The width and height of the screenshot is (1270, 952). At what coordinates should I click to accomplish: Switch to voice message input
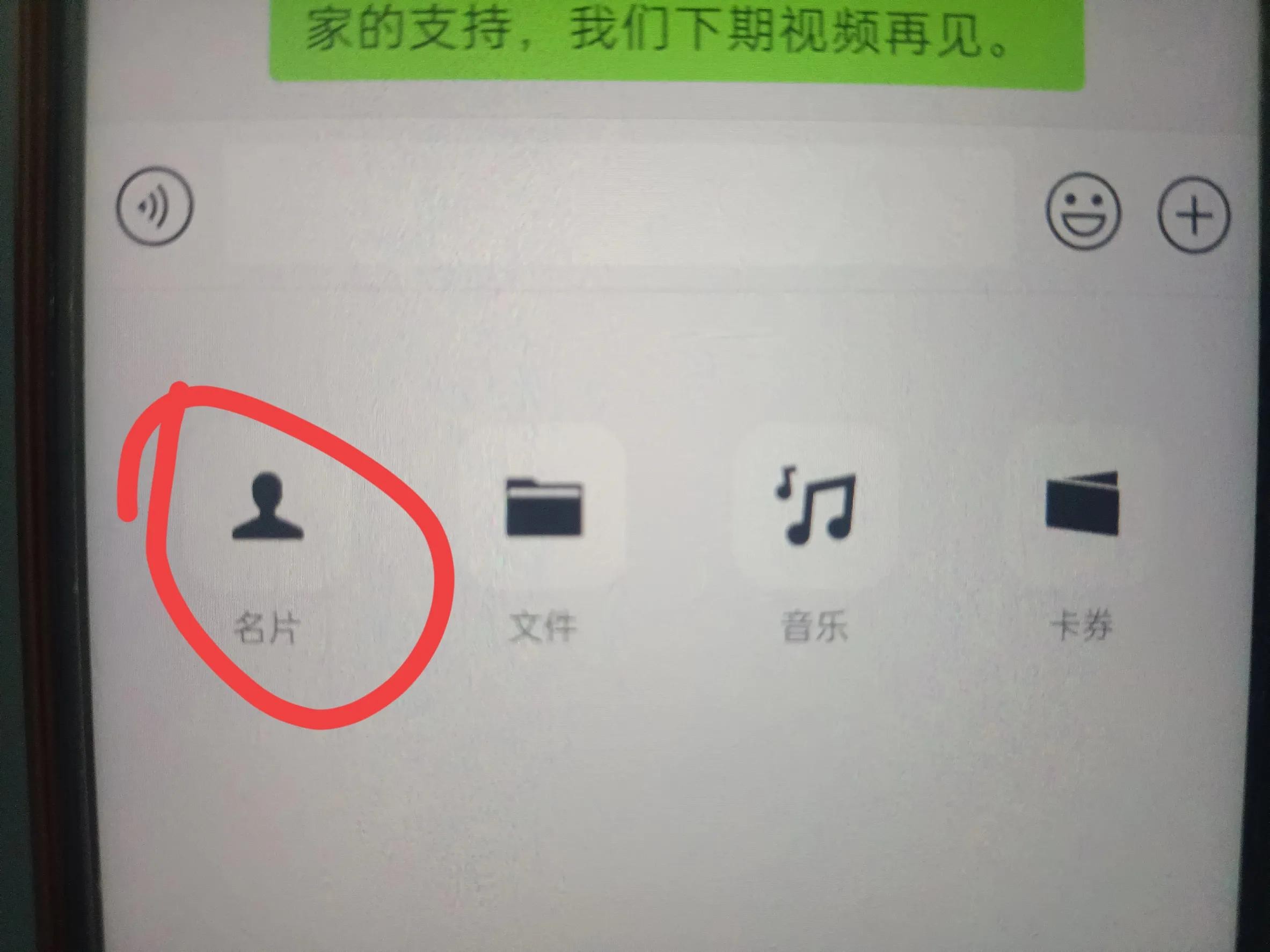(x=155, y=207)
